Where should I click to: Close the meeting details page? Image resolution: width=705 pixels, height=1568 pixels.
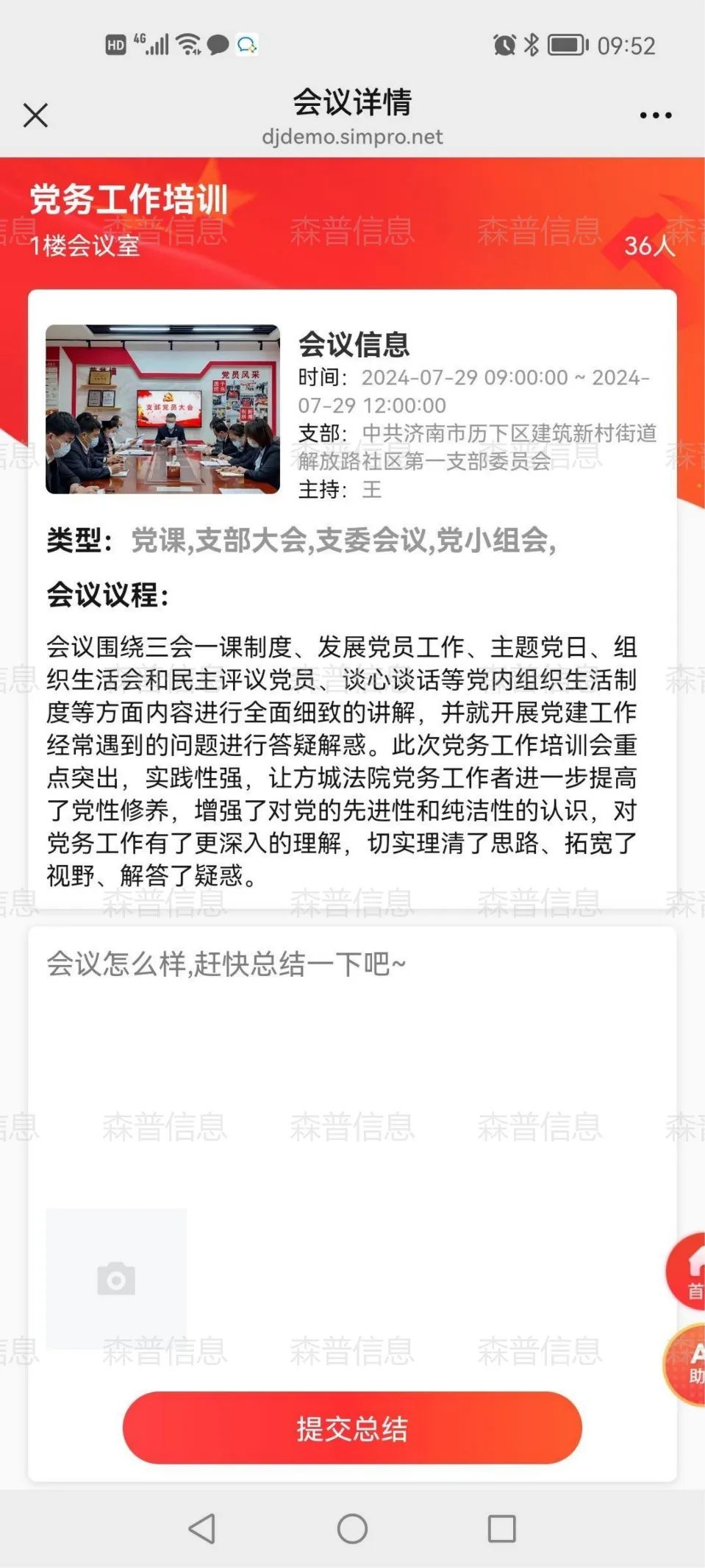35,115
